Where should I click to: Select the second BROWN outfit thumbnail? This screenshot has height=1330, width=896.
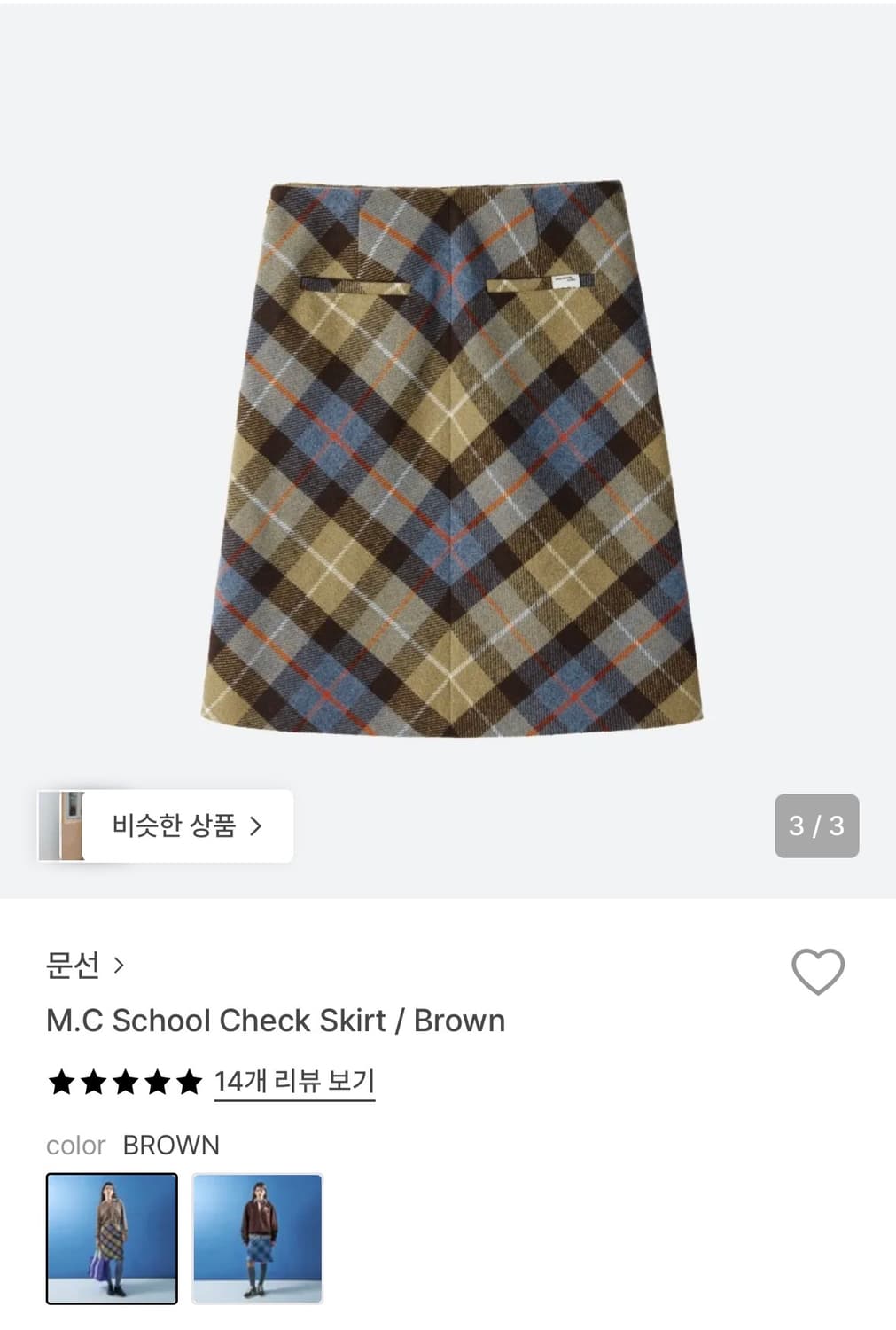tap(258, 1238)
